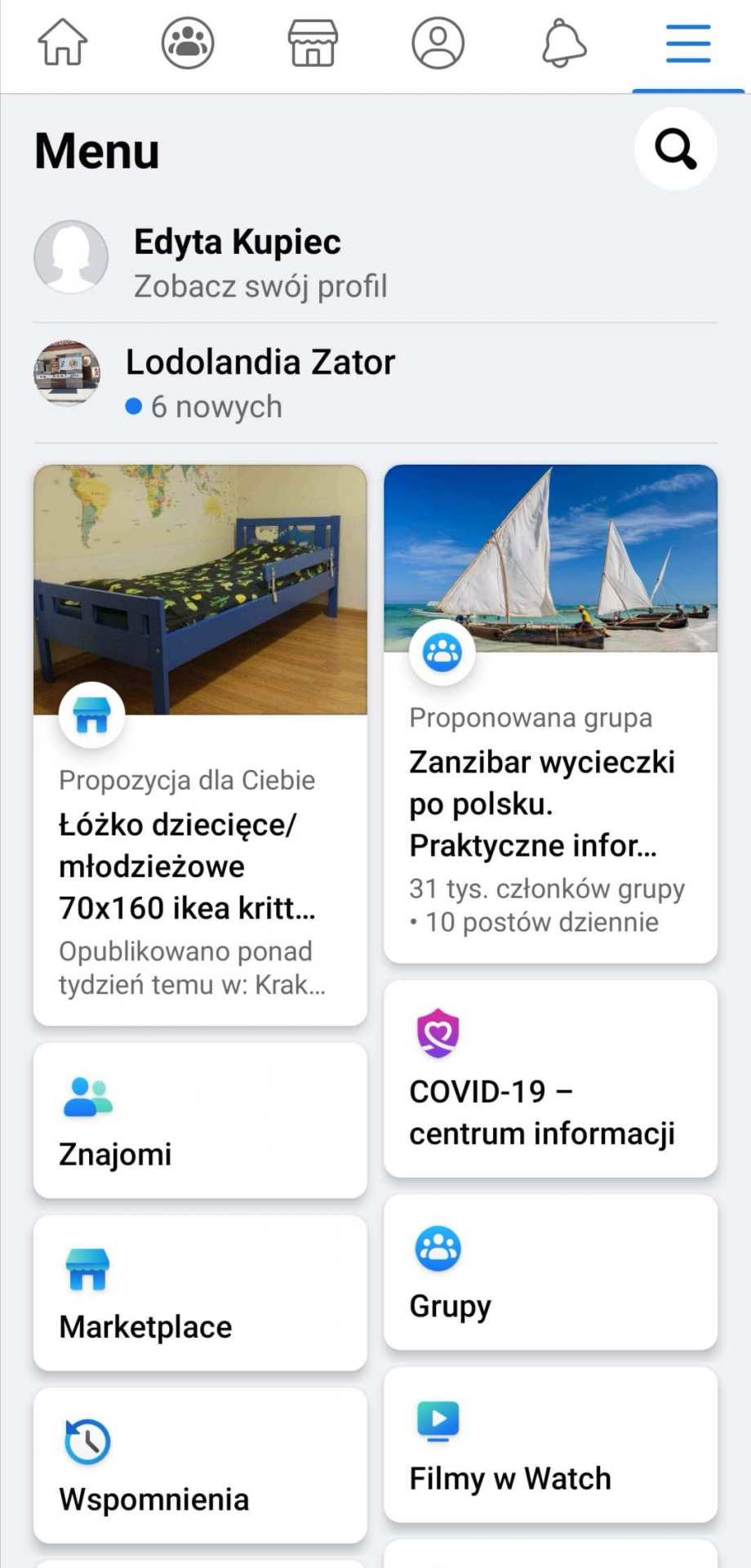Search the menu with the magnifier icon
Image resolution: width=751 pixels, height=1568 pixels.
pyautogui.click(x=675, y=149)
